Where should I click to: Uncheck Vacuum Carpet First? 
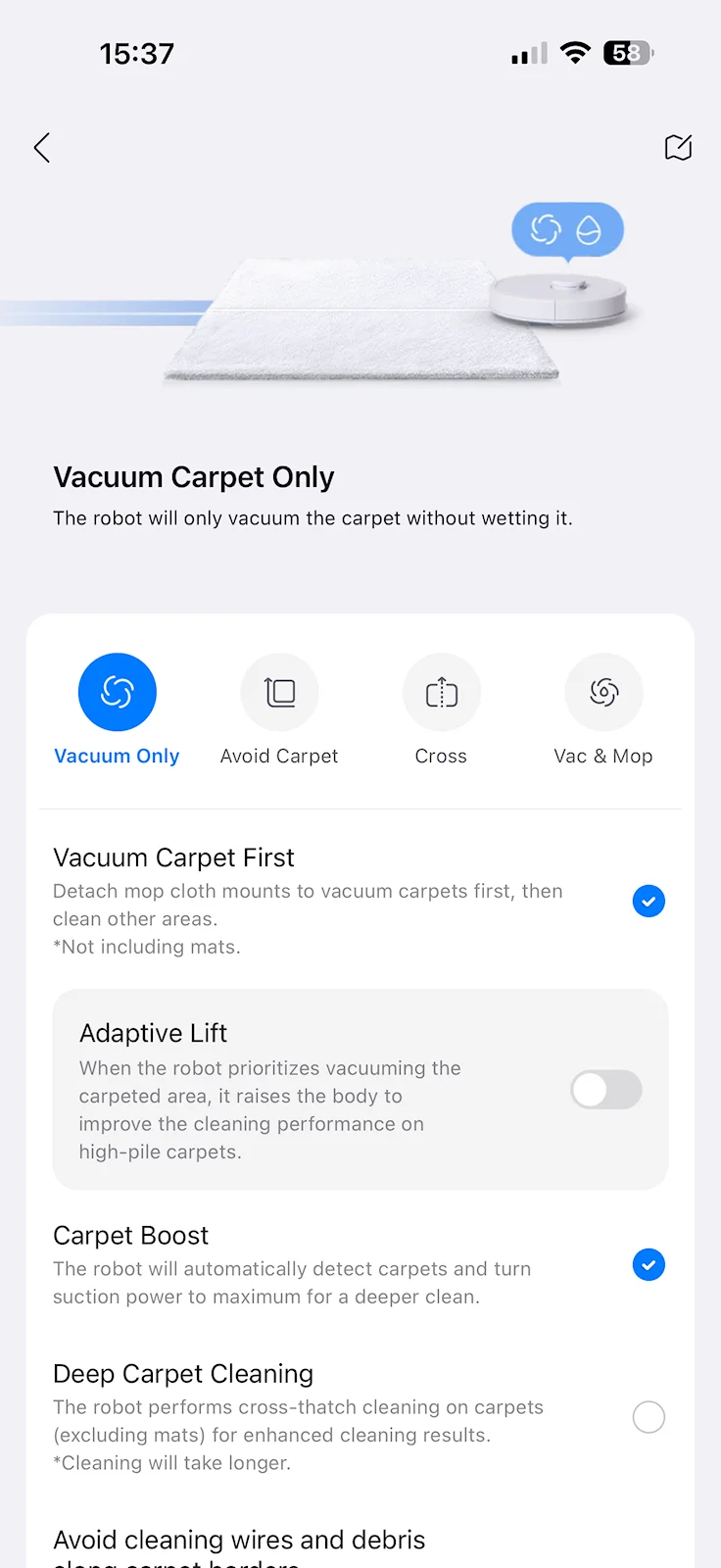pyautogui.click(x=649, y=901)
